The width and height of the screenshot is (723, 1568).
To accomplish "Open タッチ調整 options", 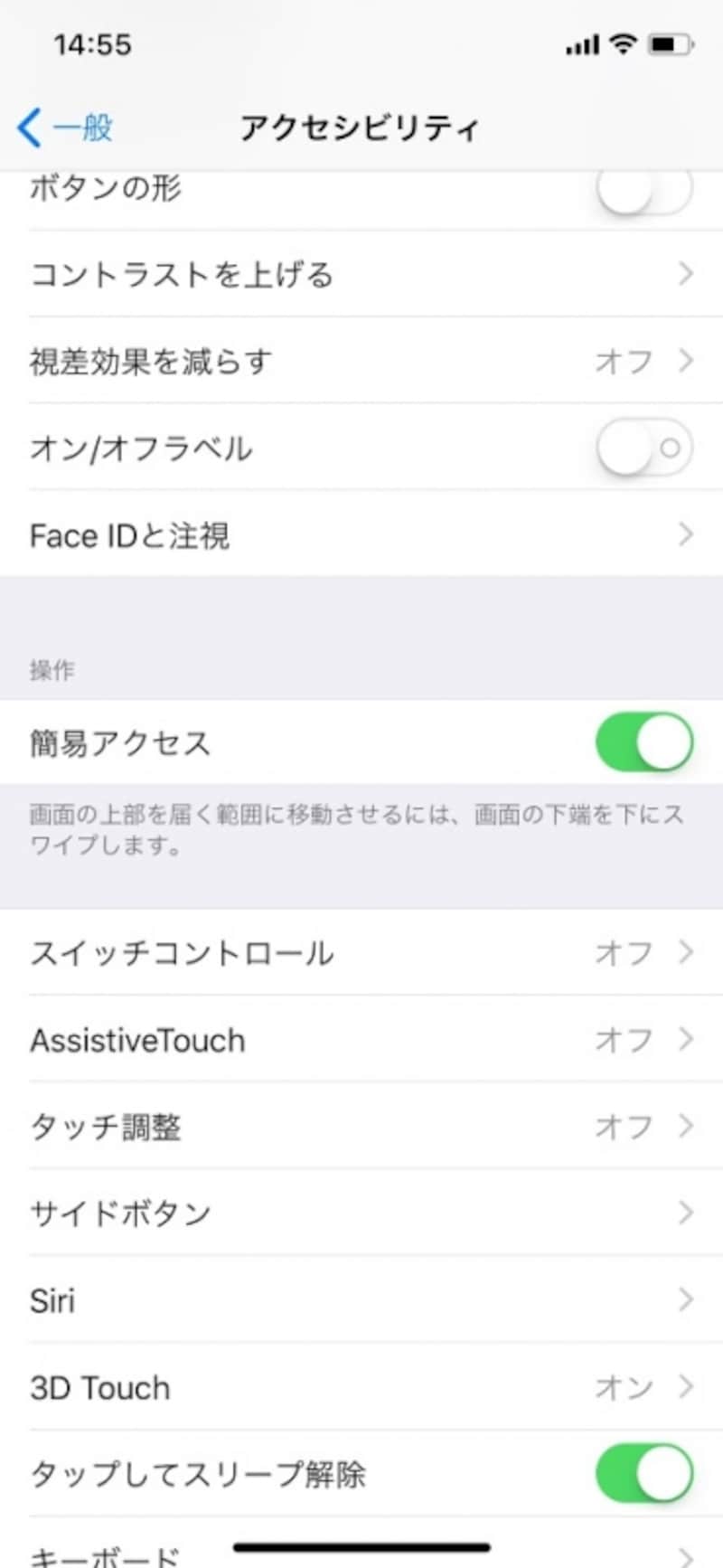I will click(361, 1127).
